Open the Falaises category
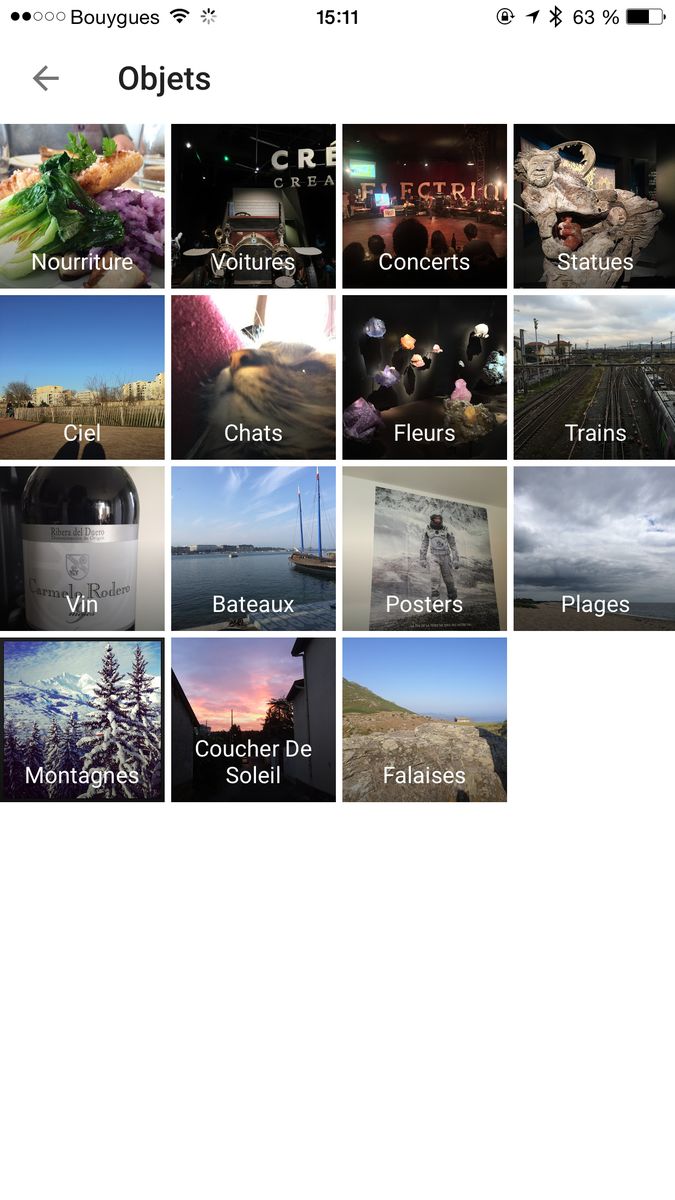Image resolution: width=675 pixels, height=1200 pixels. pos(424,719)
